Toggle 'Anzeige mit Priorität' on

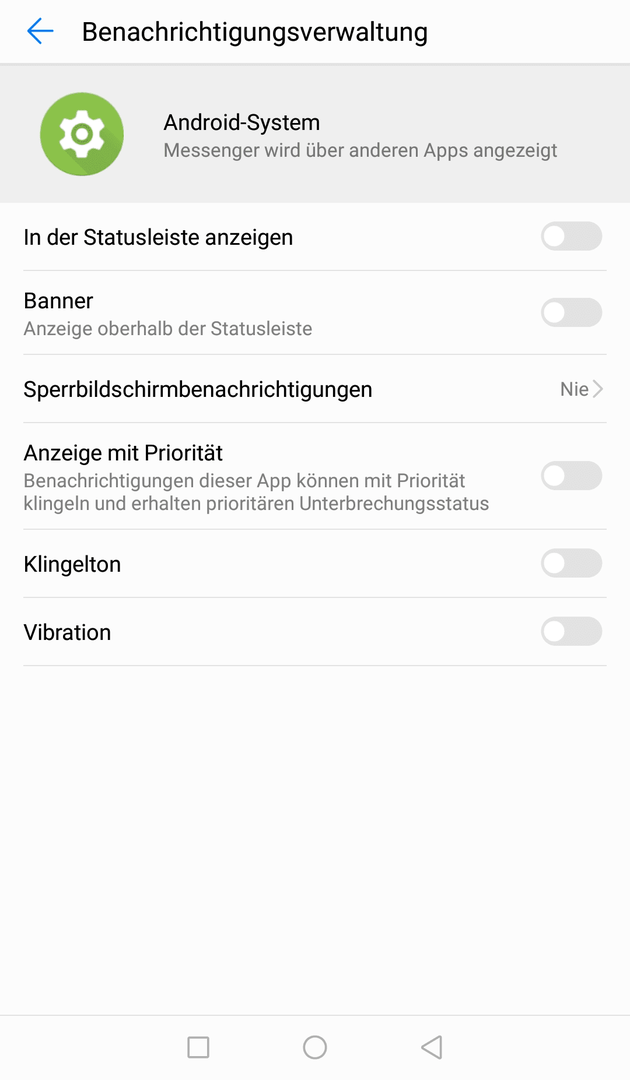coord(571,476)
